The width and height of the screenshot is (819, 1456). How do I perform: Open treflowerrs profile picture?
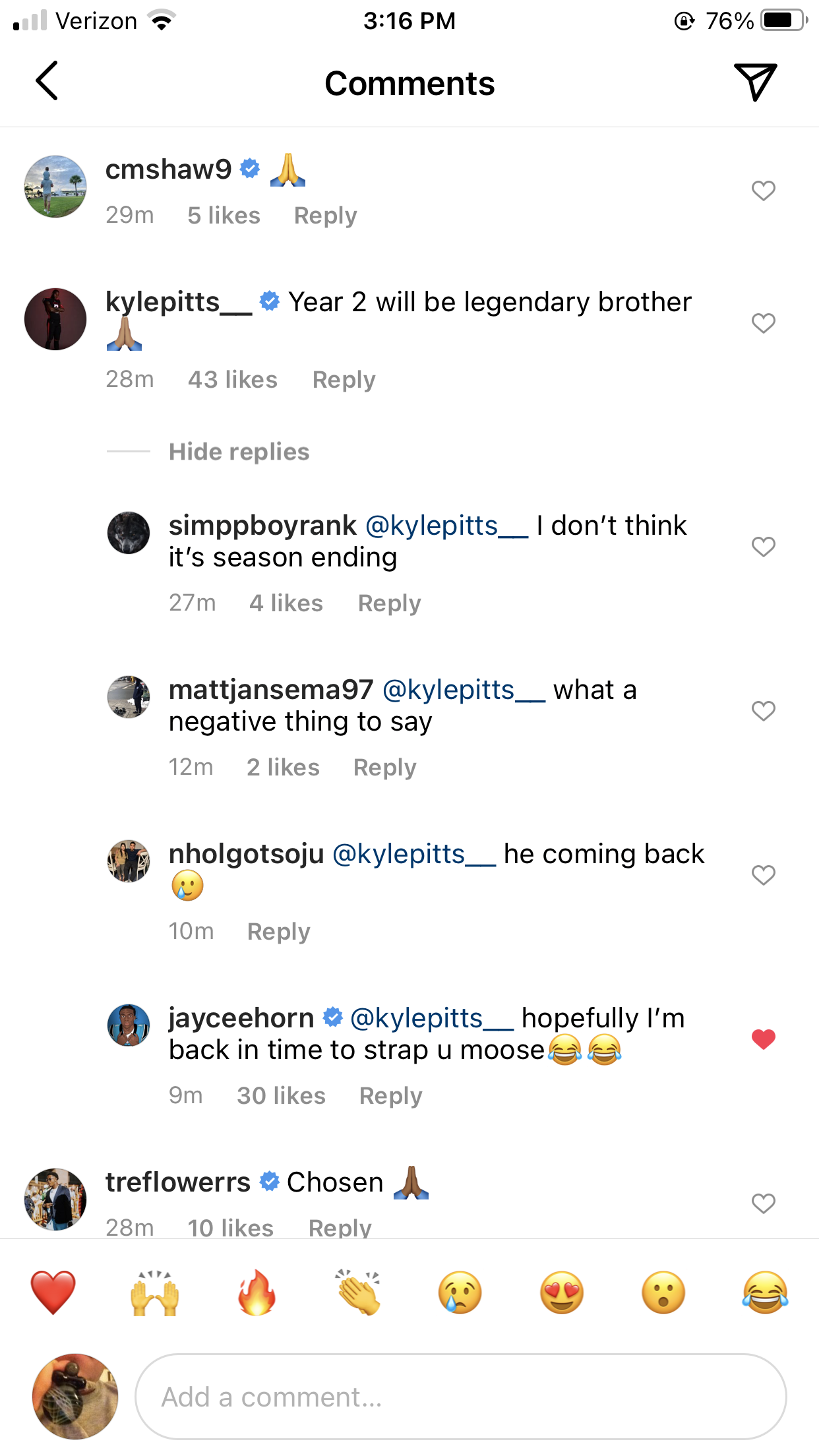pos(55,1199)
